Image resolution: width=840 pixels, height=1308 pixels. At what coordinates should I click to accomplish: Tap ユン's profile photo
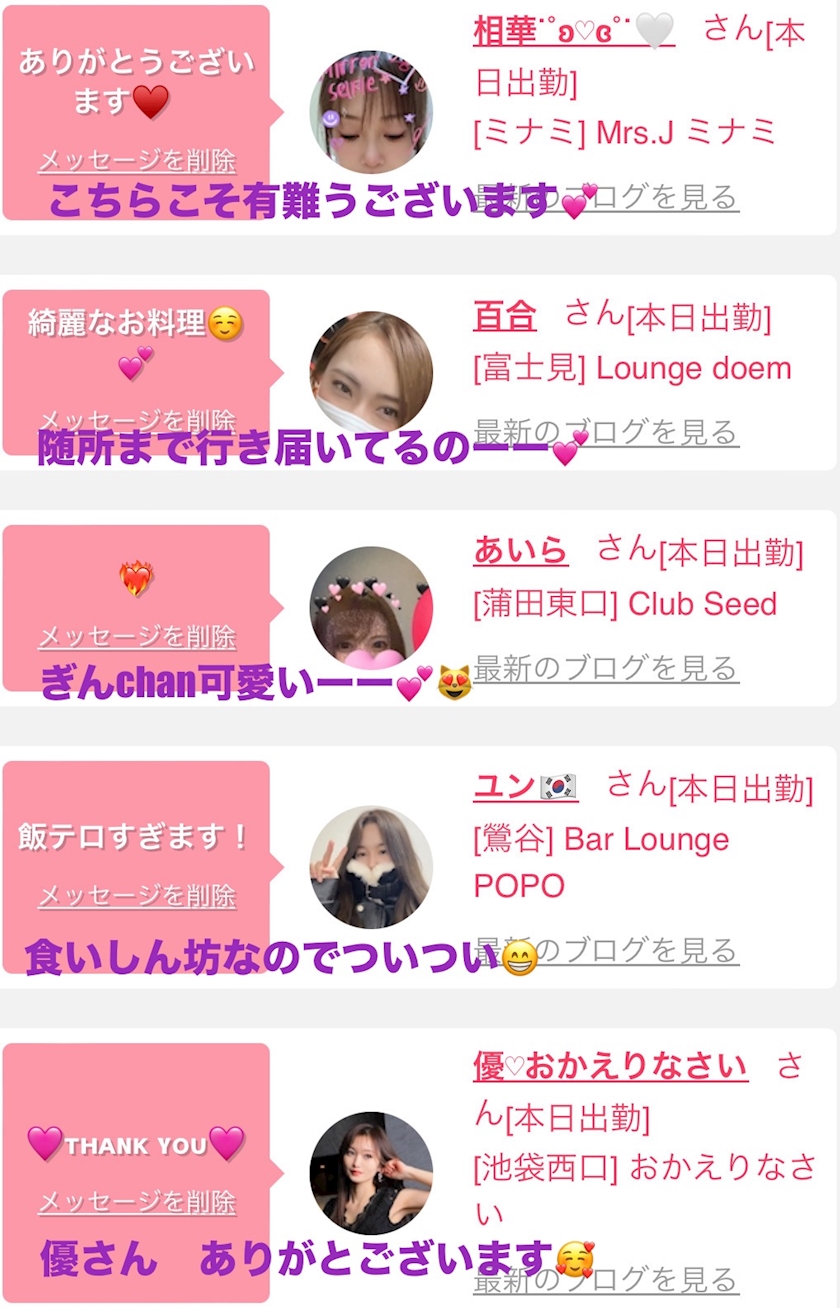click(x=371, y=868)
